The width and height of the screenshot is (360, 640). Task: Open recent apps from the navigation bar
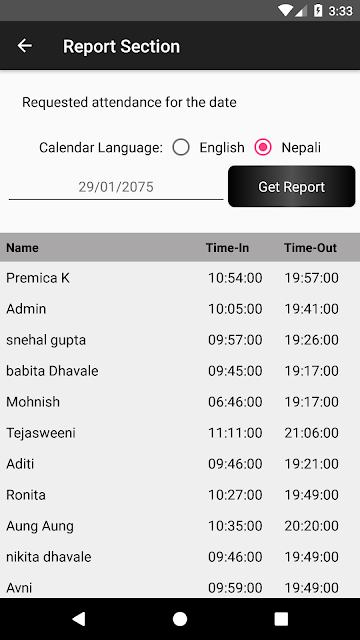tap(281, 619)
